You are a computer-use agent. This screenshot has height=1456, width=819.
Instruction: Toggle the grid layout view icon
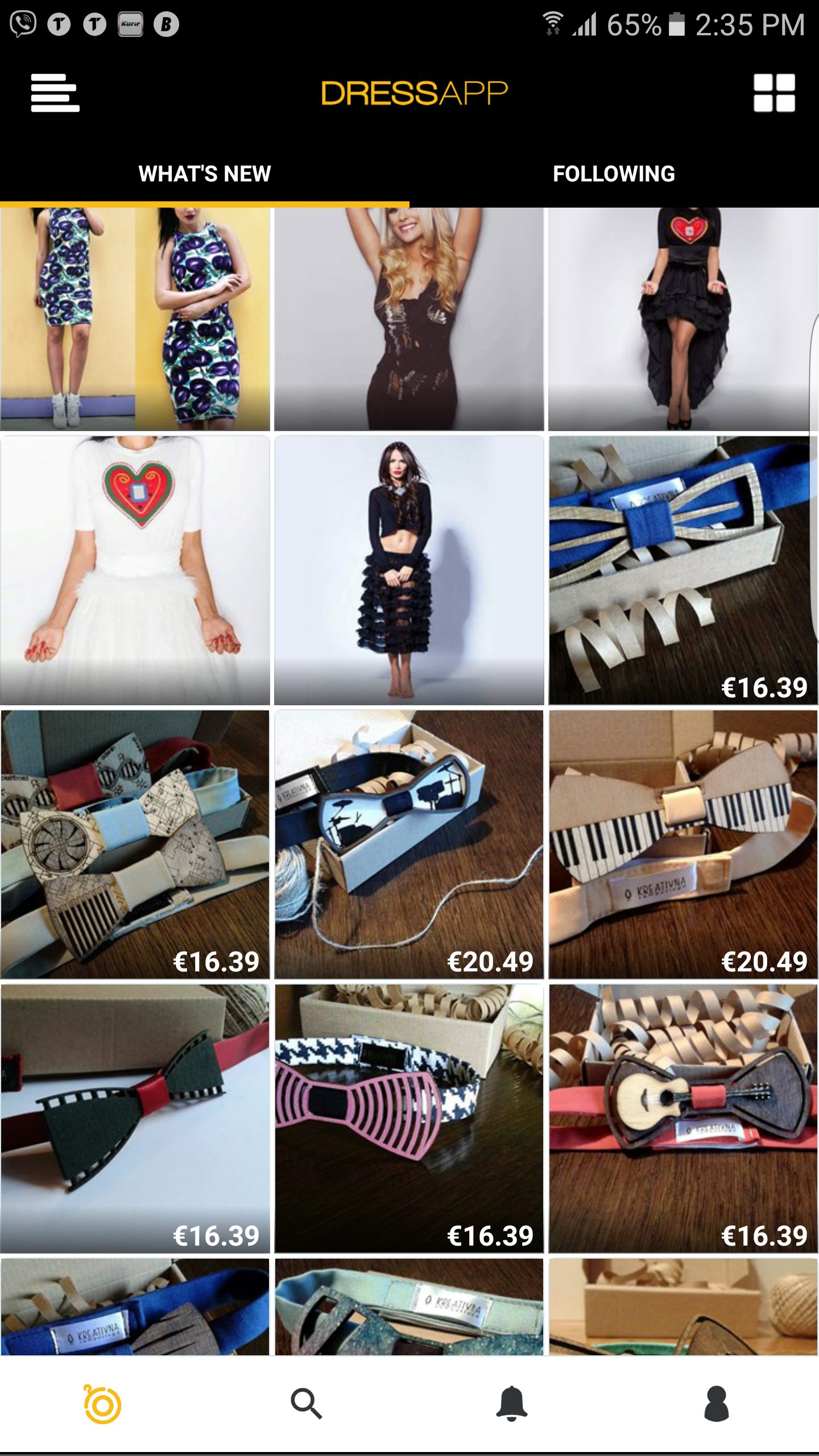774,93
